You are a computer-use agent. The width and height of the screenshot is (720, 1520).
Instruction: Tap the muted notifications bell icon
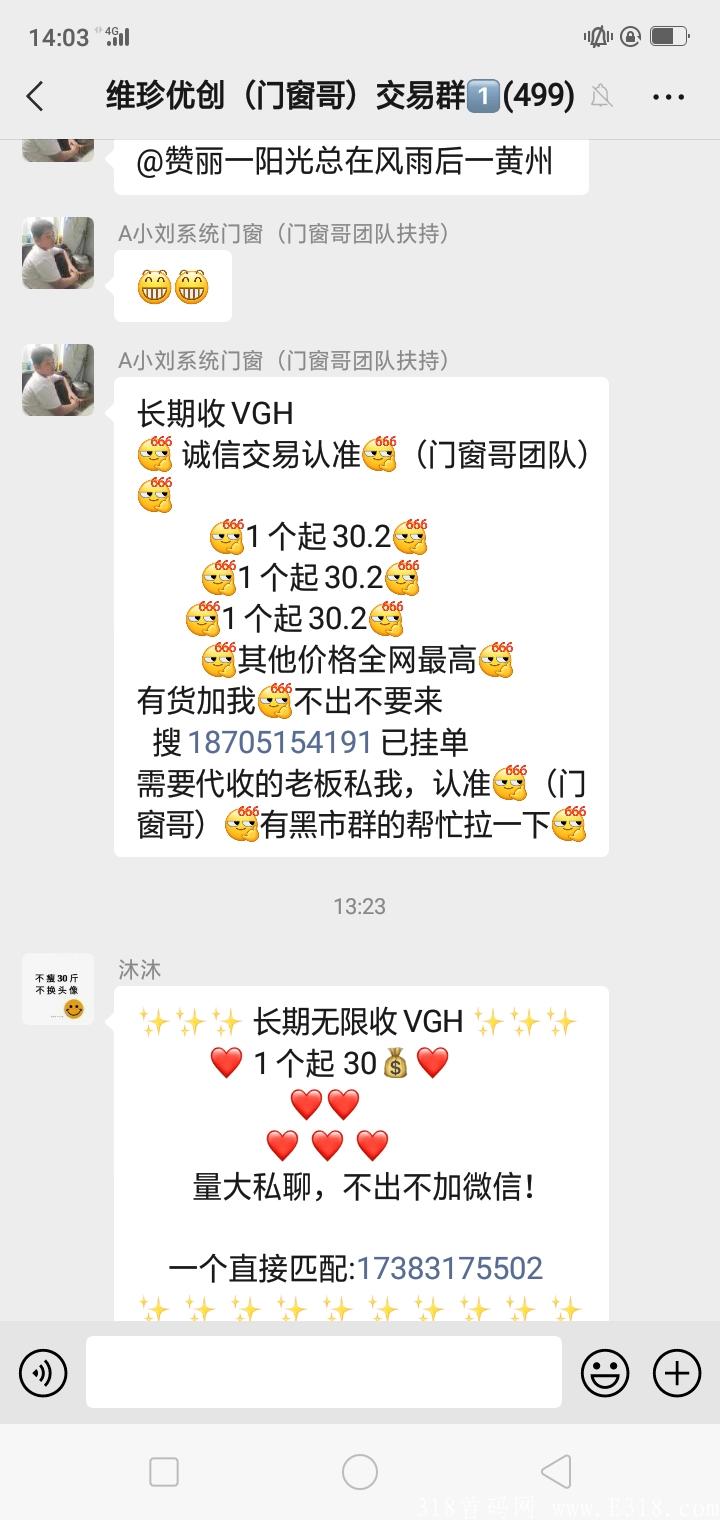[603, 96]
